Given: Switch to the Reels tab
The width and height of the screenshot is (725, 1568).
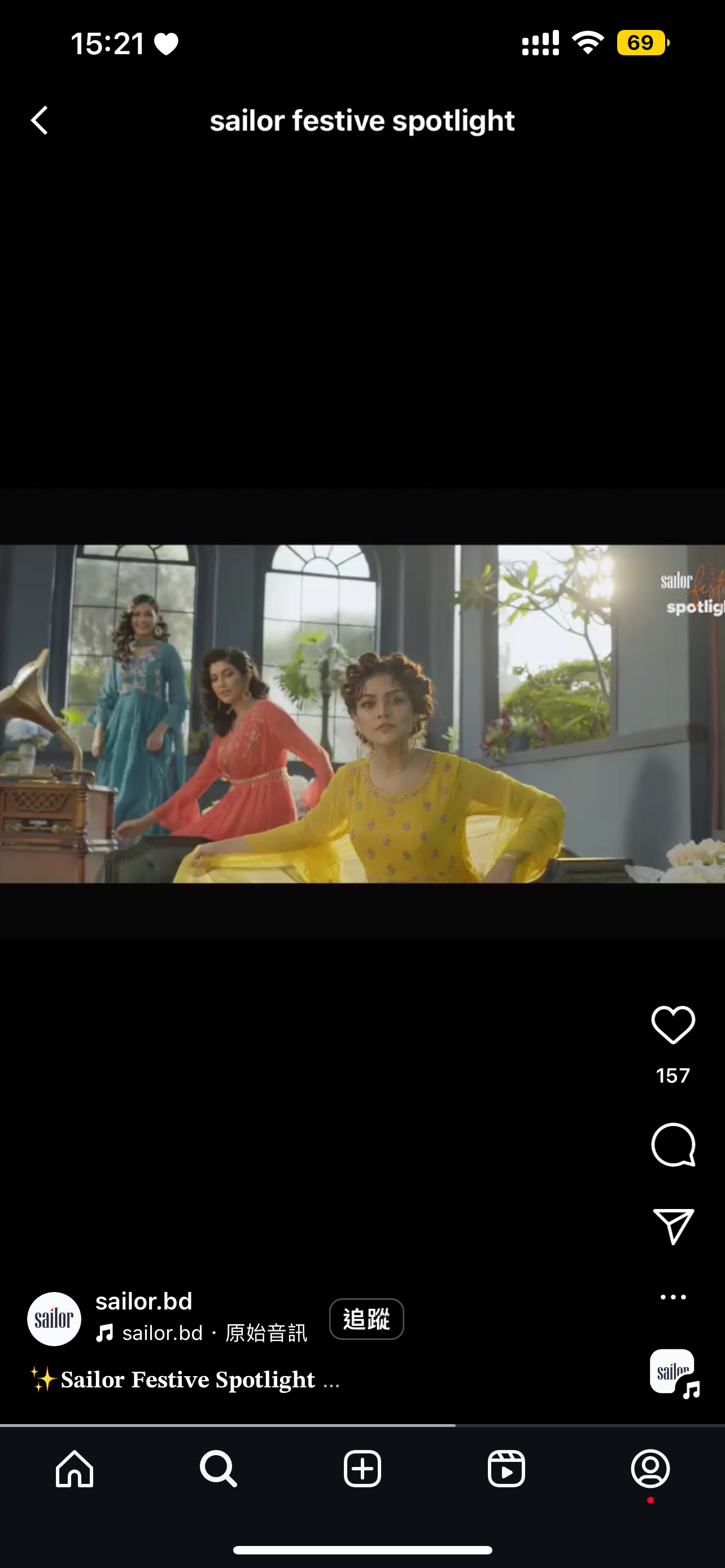Looking at the screenshot, I should [506, 1468].
